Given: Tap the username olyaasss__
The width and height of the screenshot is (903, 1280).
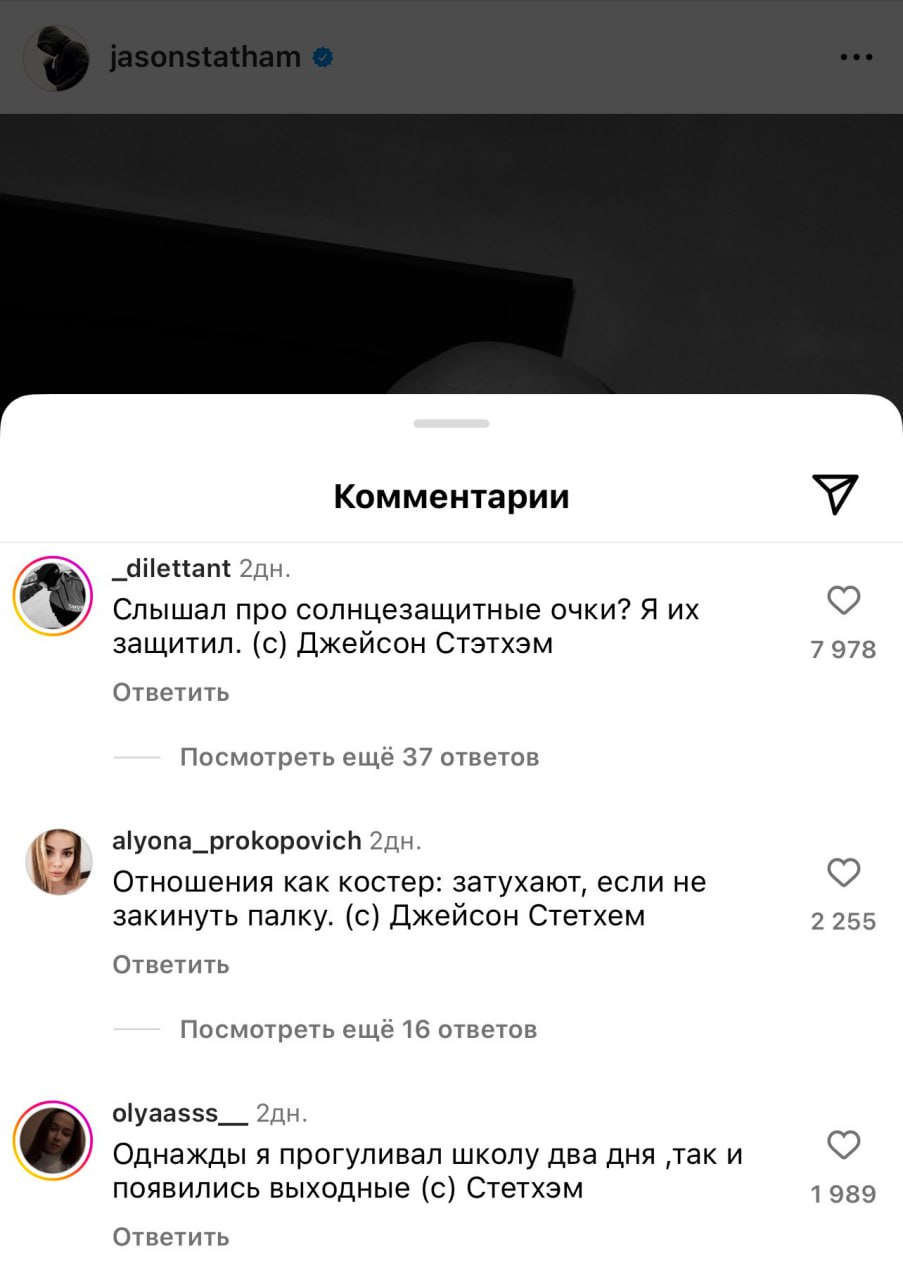Looking at the screenshot, I should [179, 1113].
